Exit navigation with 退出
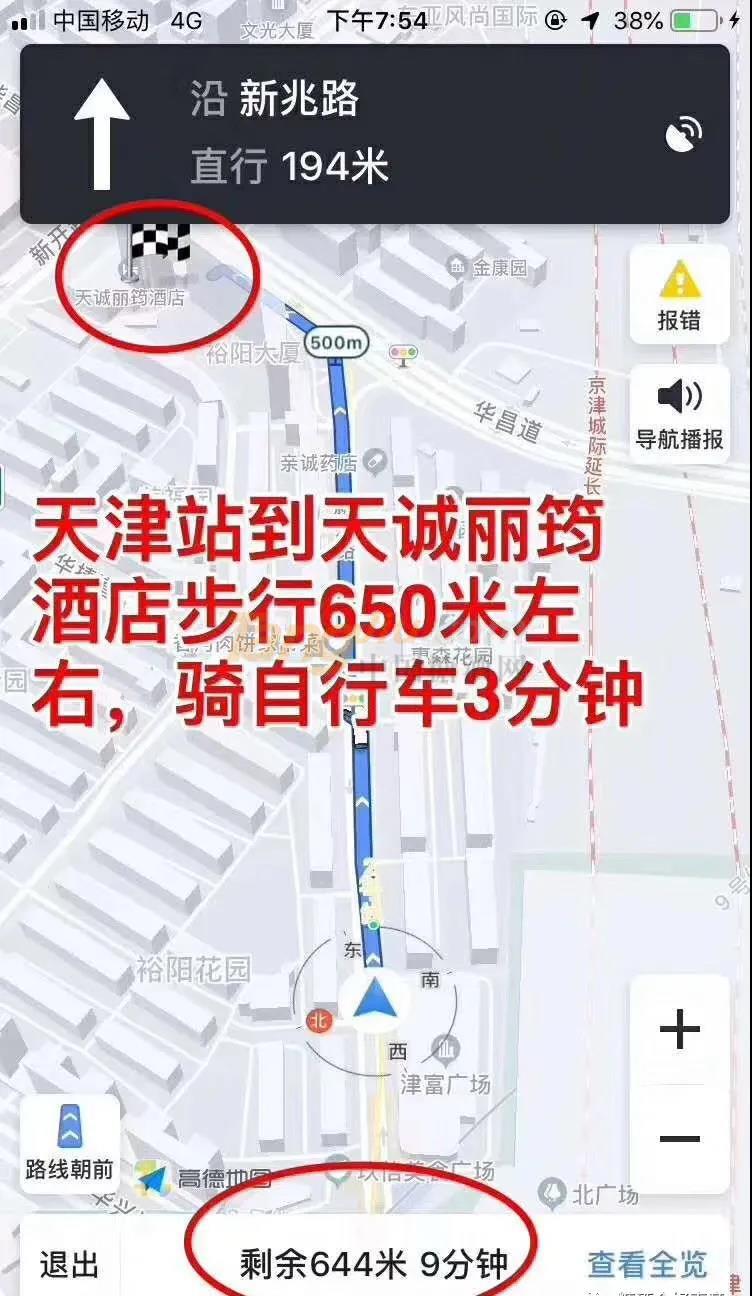This screenshot has height=1296, width=752. 69,1265
